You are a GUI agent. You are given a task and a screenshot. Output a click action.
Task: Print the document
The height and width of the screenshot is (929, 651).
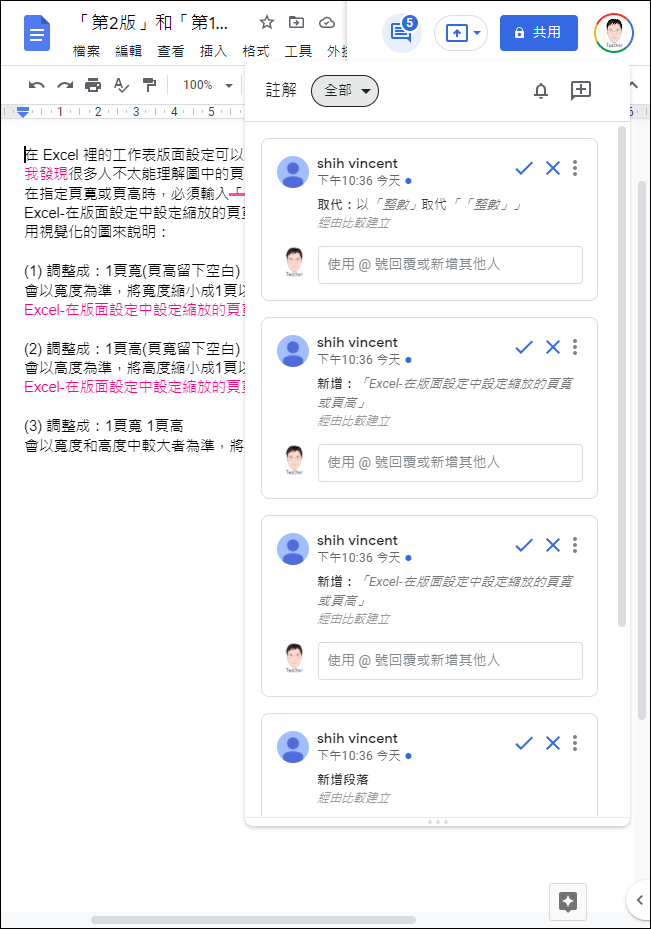(93, 85)
